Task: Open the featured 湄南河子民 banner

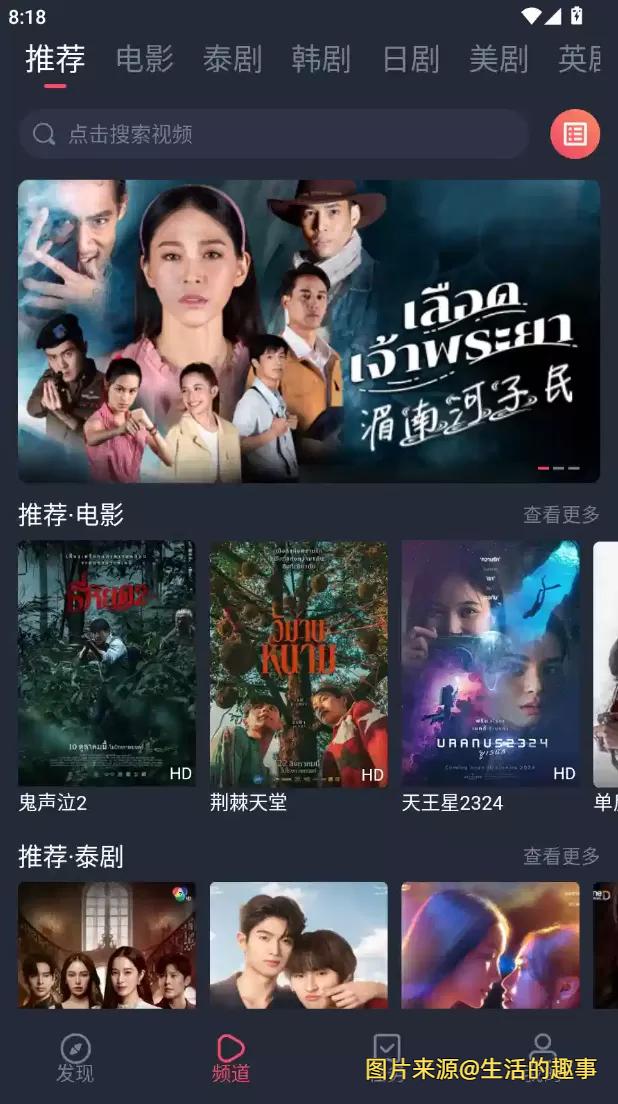Action: [309, 331]
